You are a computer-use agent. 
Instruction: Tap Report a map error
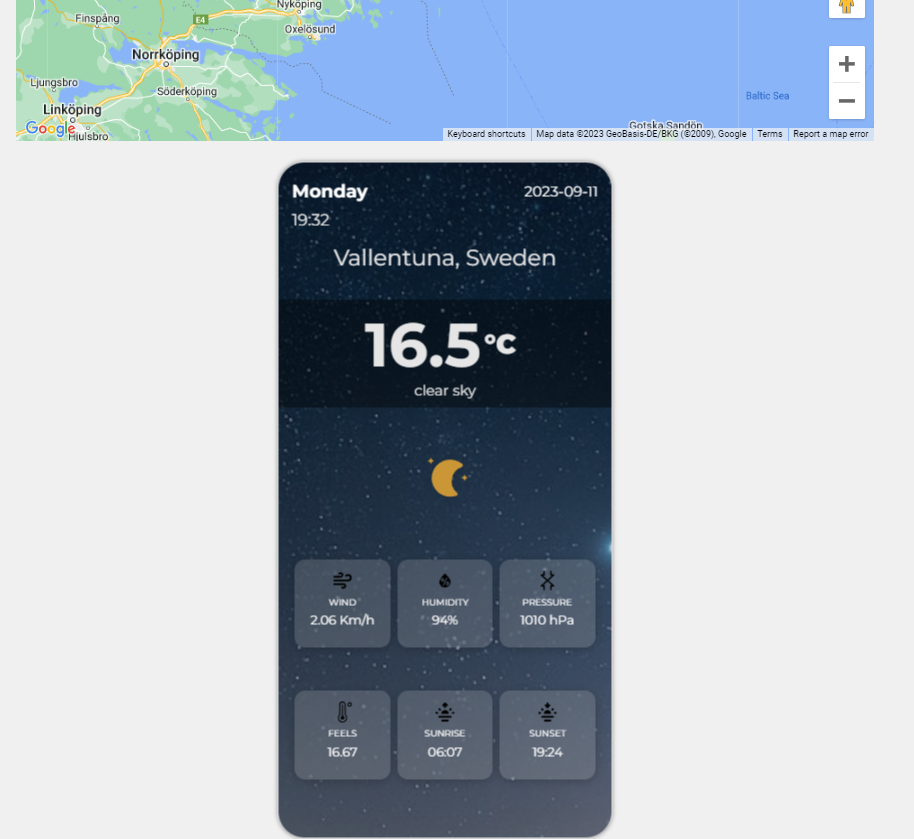point(830,134)
